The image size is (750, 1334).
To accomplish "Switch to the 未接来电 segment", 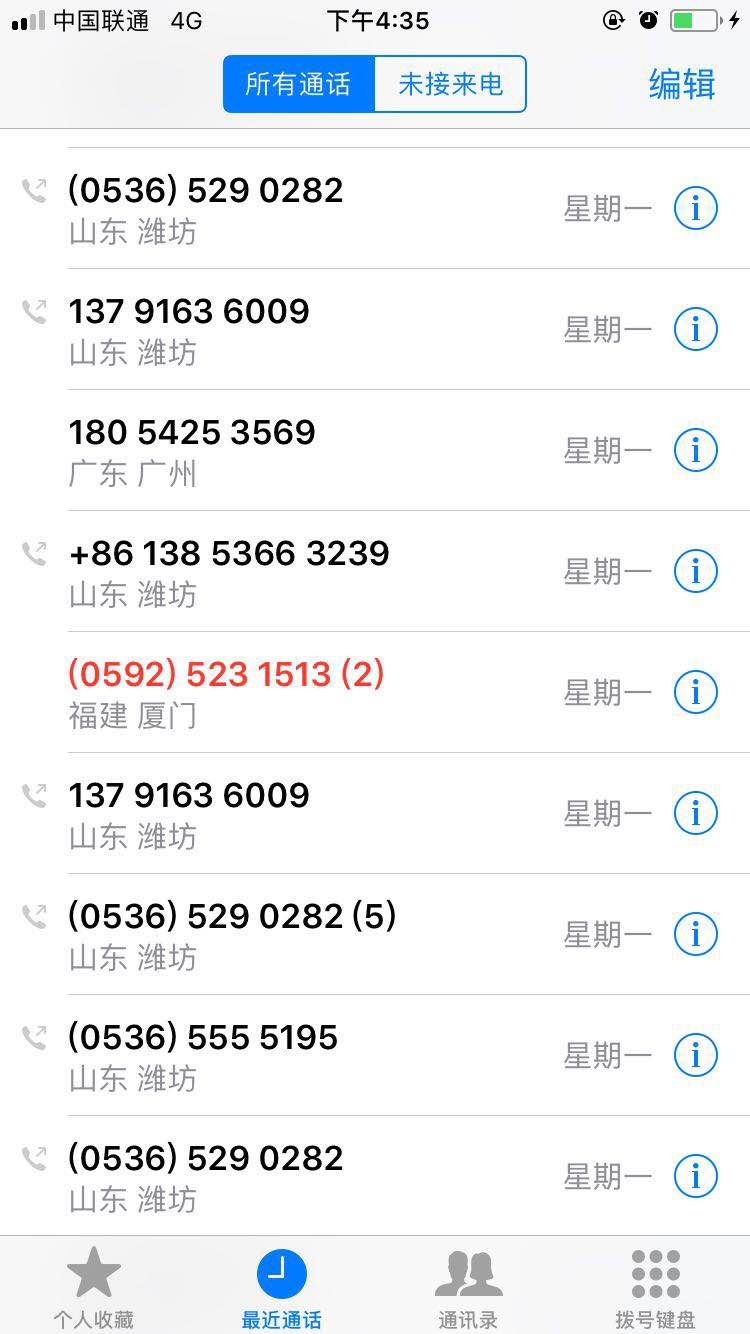I will 450,84.
